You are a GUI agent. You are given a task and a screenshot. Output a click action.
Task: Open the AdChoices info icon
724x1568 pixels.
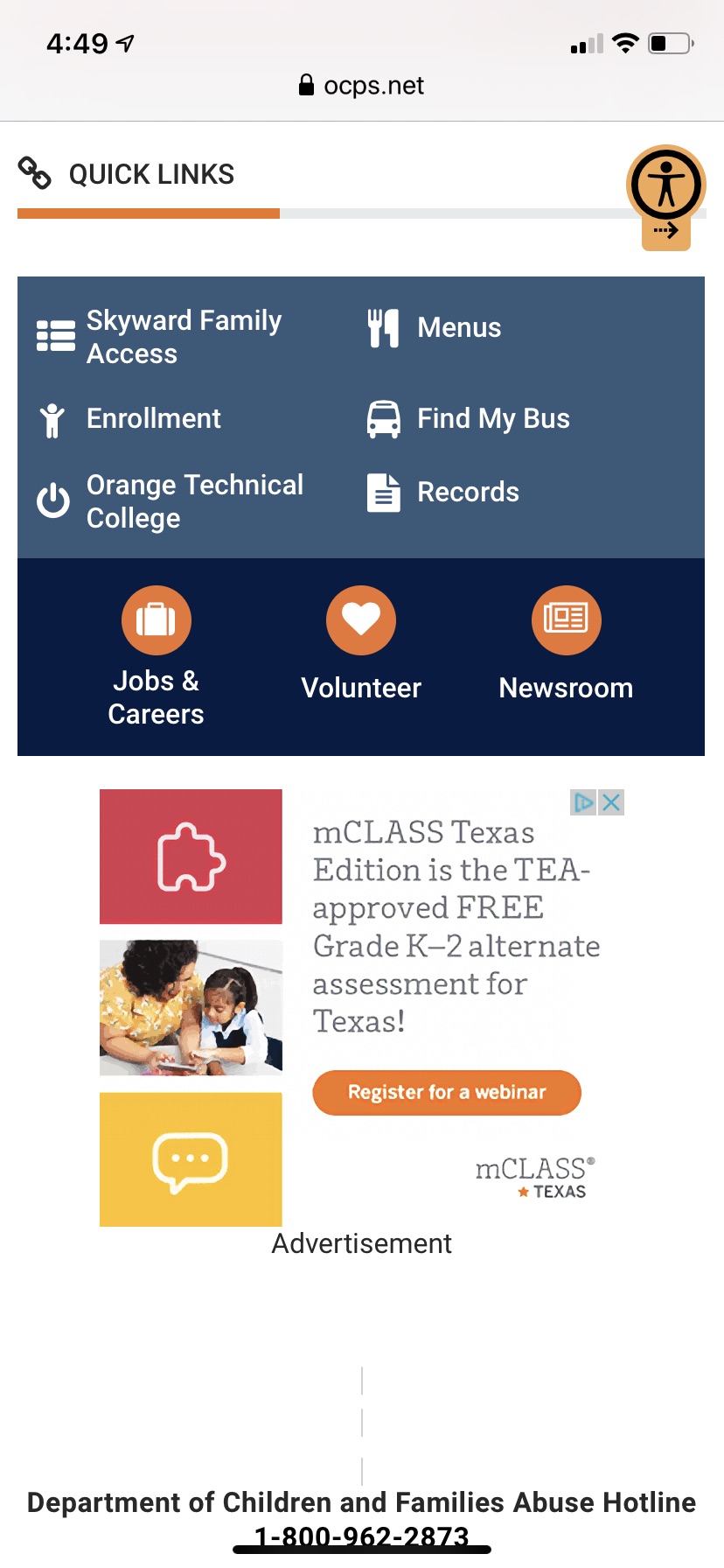(x=583, y=802)
